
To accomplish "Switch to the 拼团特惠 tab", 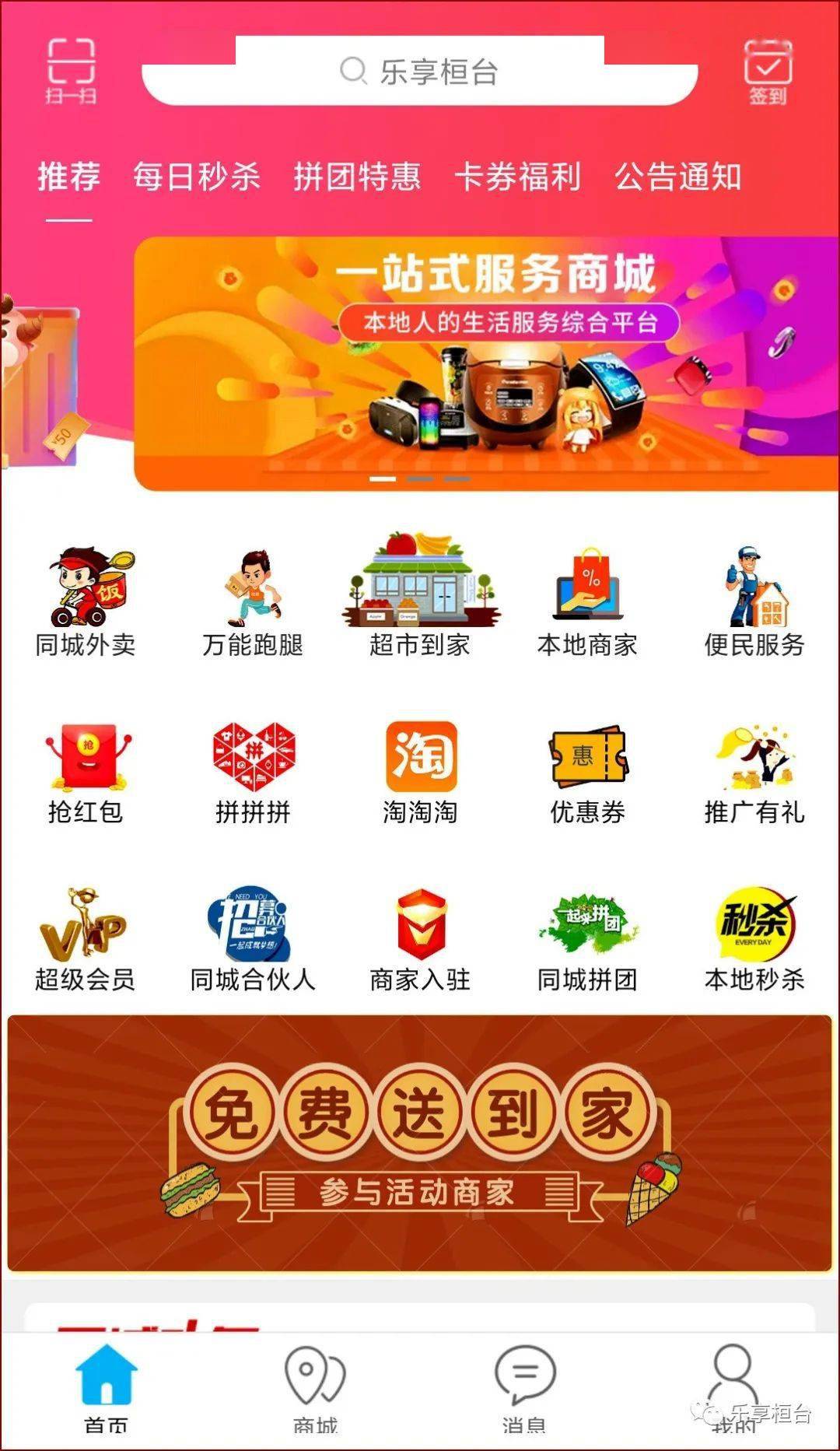I will 357,177.
